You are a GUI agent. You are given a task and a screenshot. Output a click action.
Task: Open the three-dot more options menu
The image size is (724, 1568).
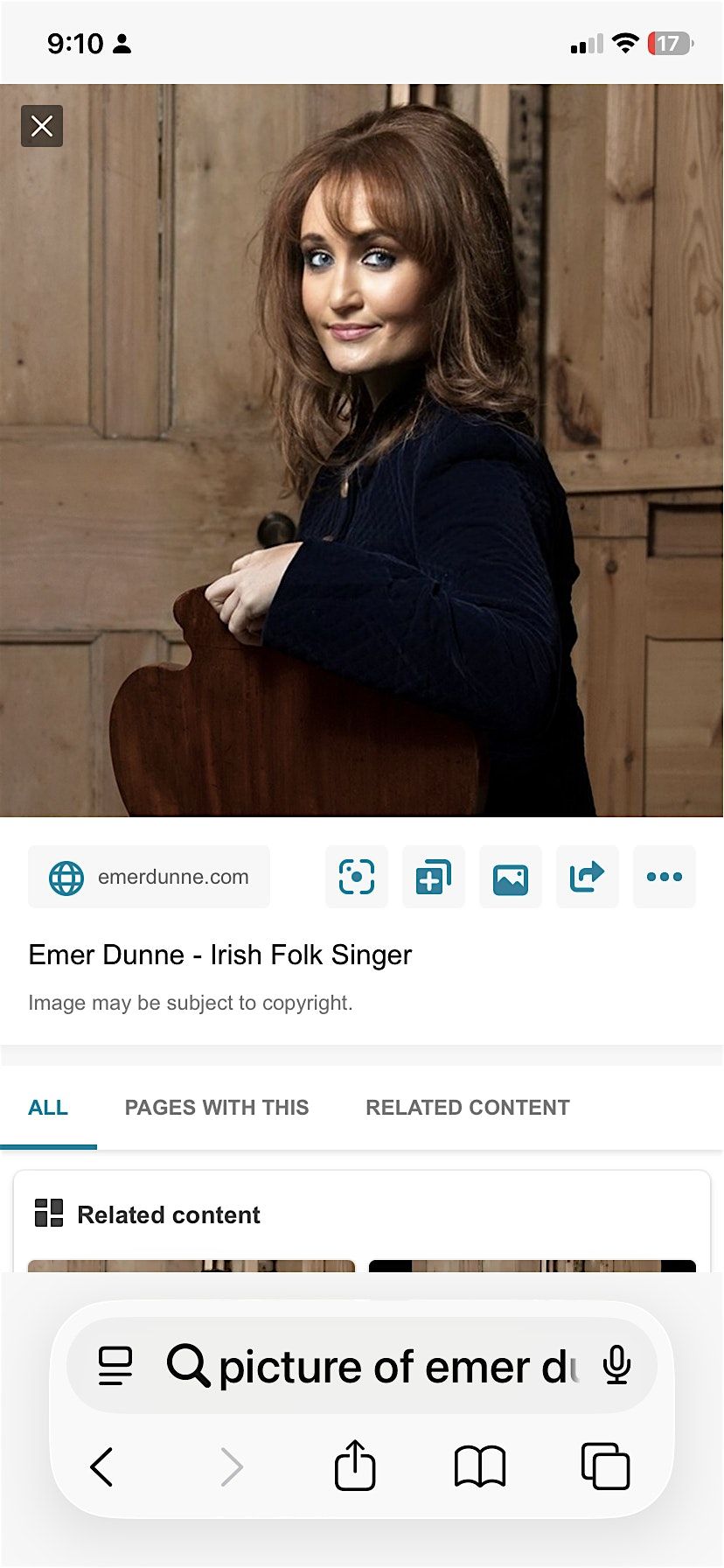point(664,877)
